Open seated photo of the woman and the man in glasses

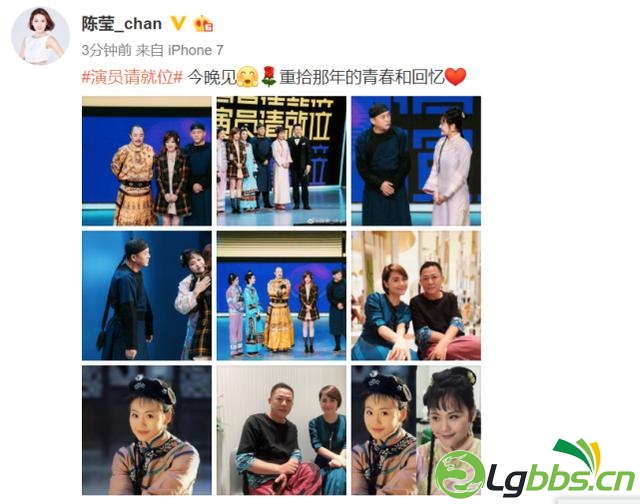pyautogui.click(x=416, y=296)
